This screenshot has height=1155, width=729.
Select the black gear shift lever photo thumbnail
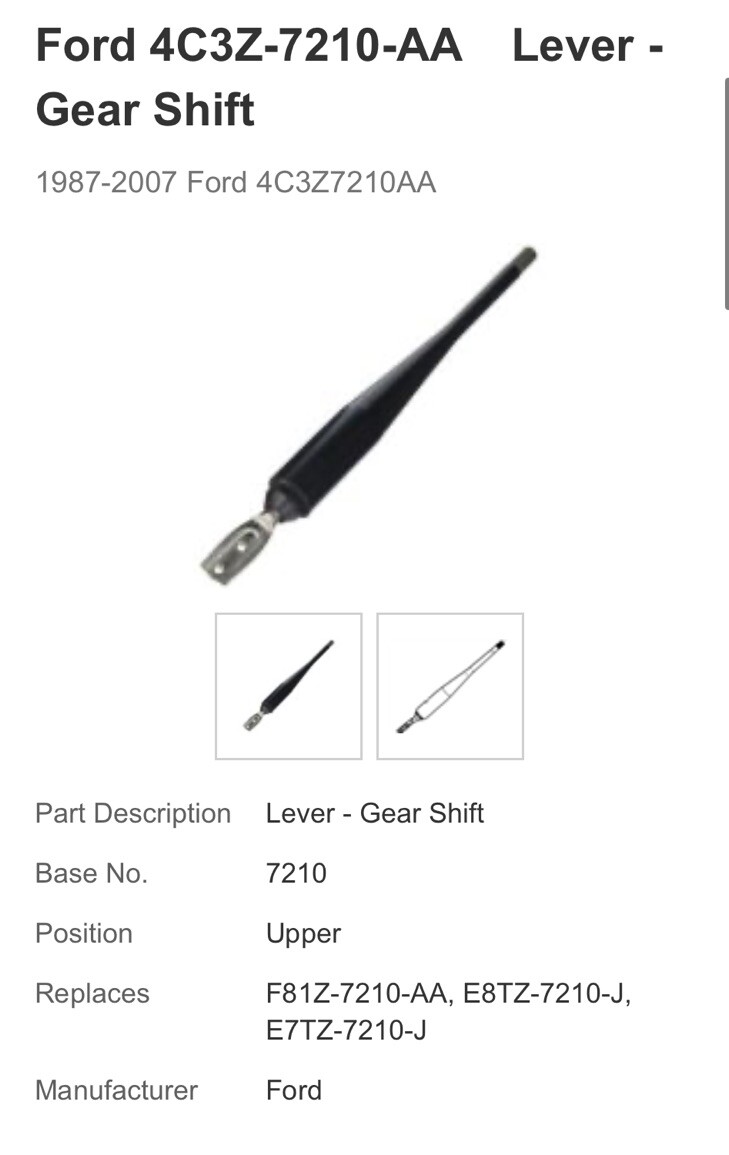click(288, 686)
